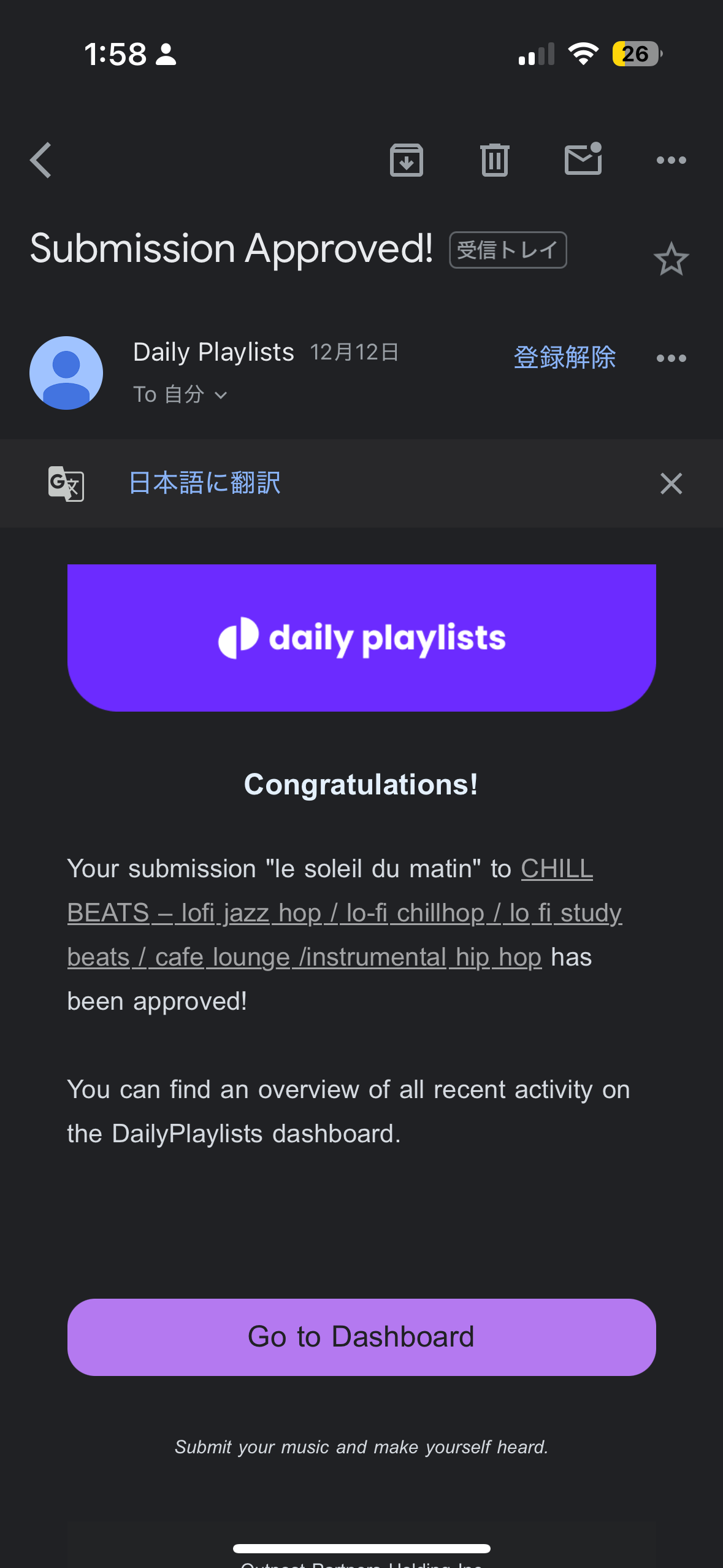This screenshot has width=723, height=1568.
Task: Star the Submission Approved email
Action: tap(671, 259)
